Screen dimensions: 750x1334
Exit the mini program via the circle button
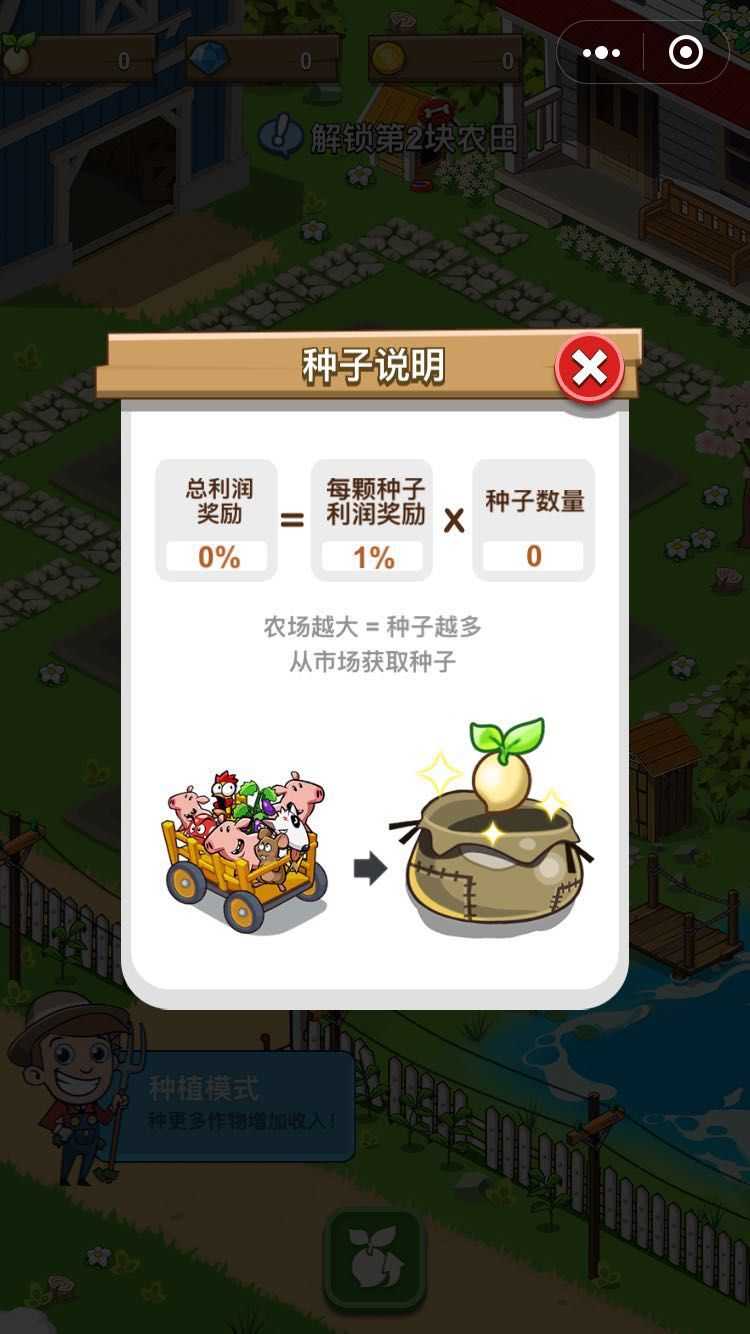point(686,53)
